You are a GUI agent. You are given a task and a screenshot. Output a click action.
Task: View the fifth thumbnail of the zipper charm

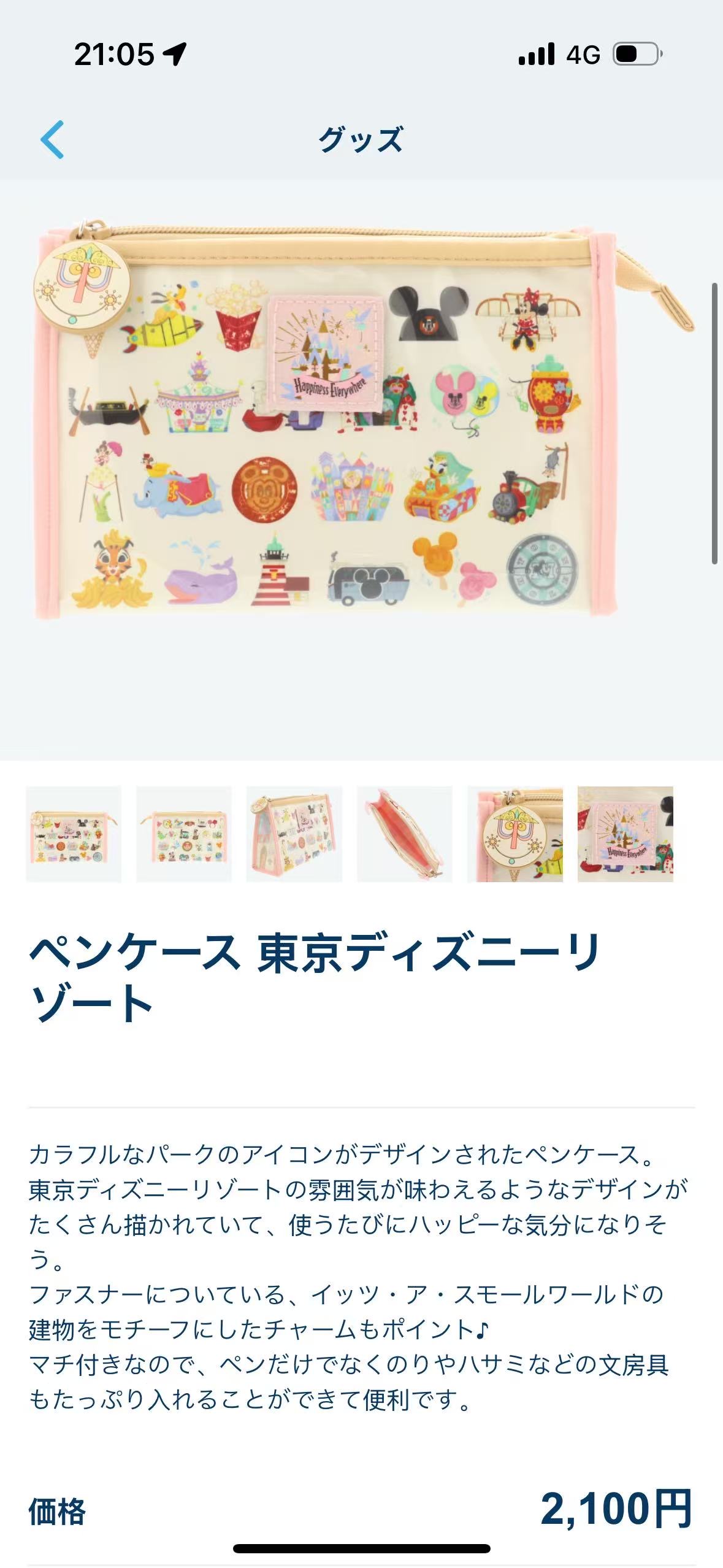point(515,834)
